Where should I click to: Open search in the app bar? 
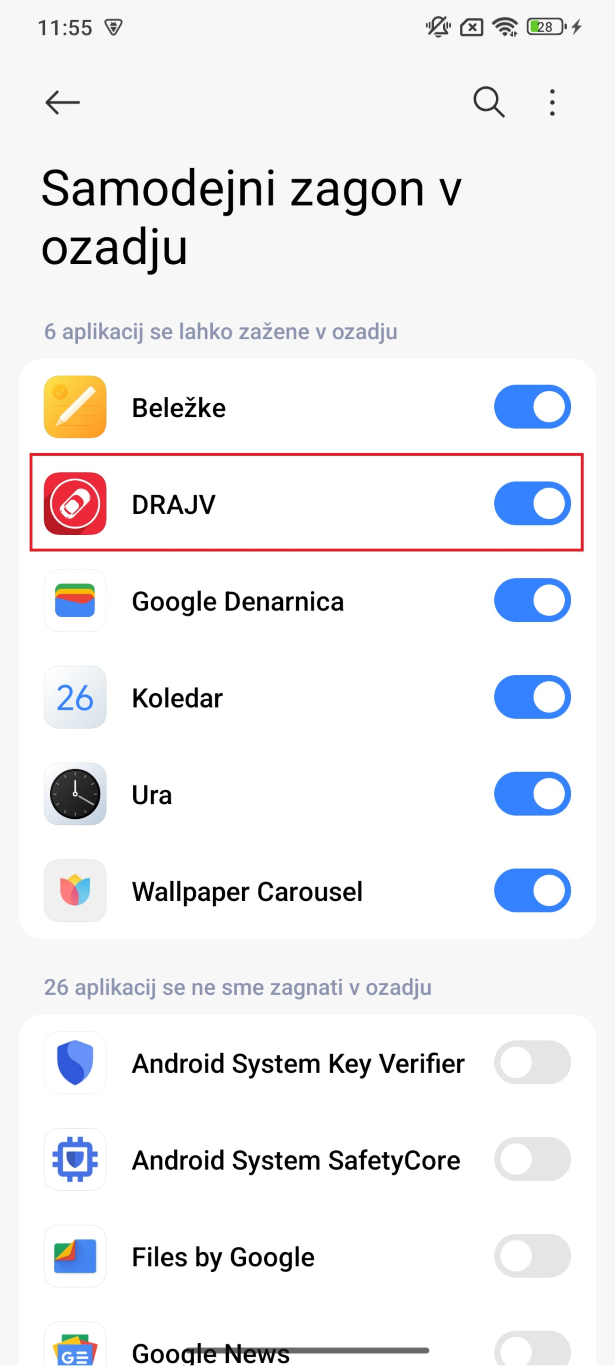point(488,102)
